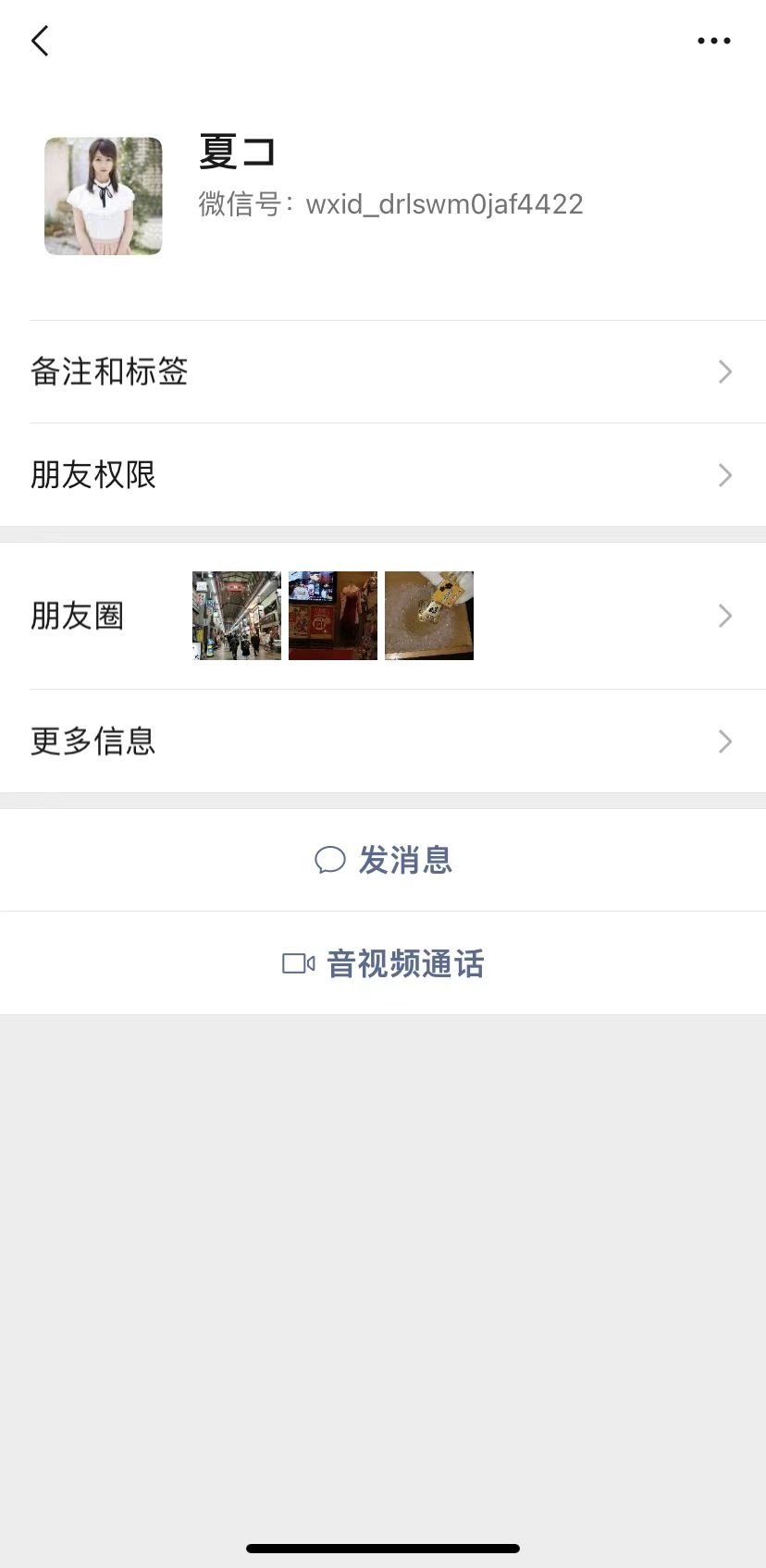Open 更多信息 details
This screenshot has height=1568, width=766.
(383, 741)
